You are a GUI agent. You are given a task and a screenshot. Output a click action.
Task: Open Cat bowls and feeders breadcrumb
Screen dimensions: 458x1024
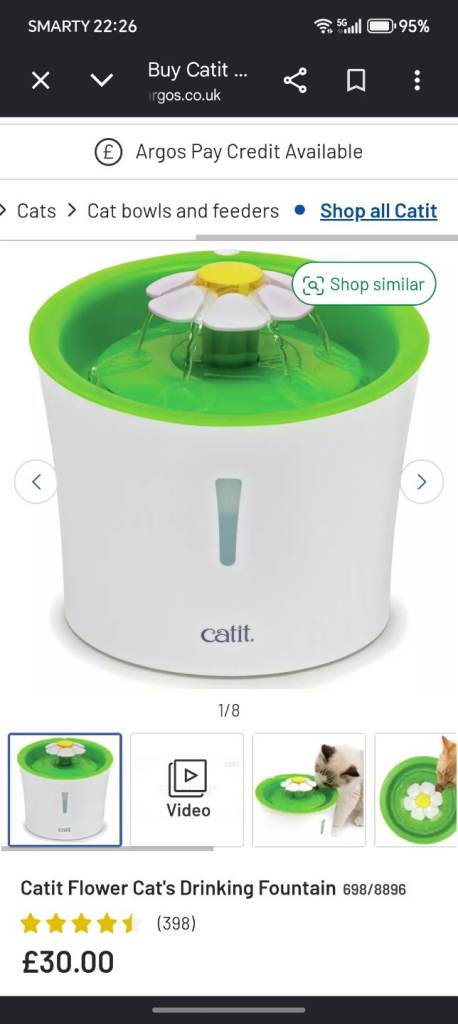pyautogui.click(x=183, y=211)
